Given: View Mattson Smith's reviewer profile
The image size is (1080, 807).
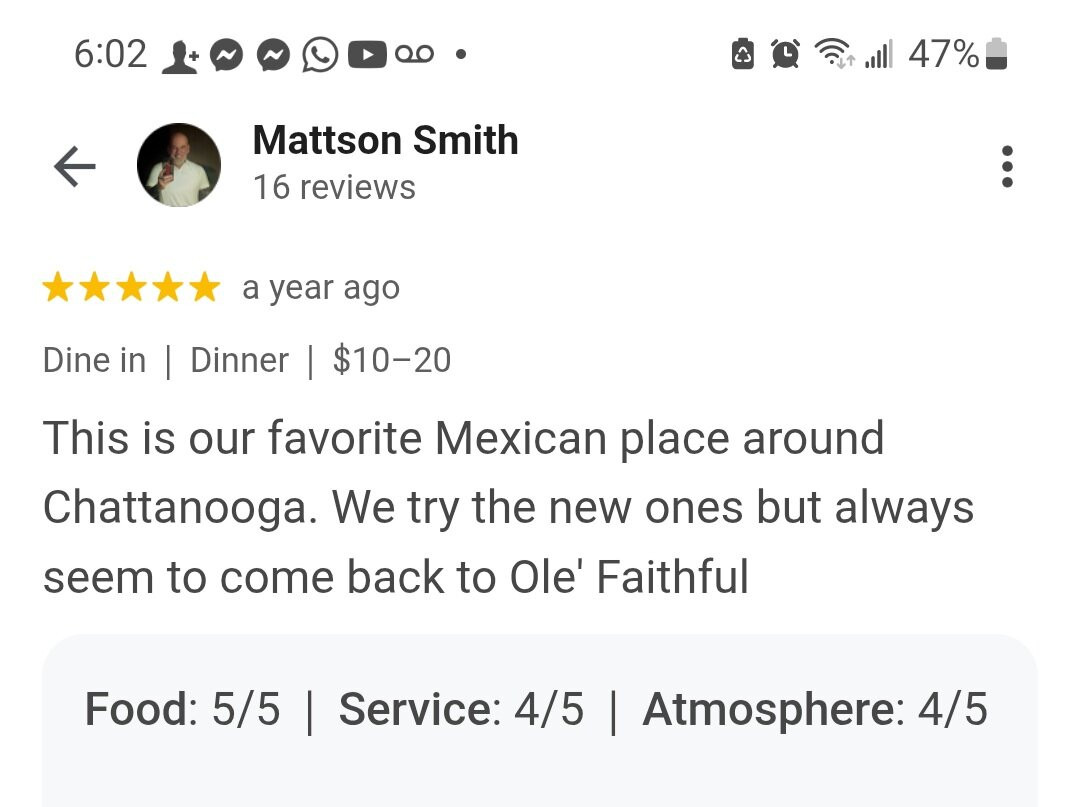Looking at the screenshot, I should click(385, 141).
